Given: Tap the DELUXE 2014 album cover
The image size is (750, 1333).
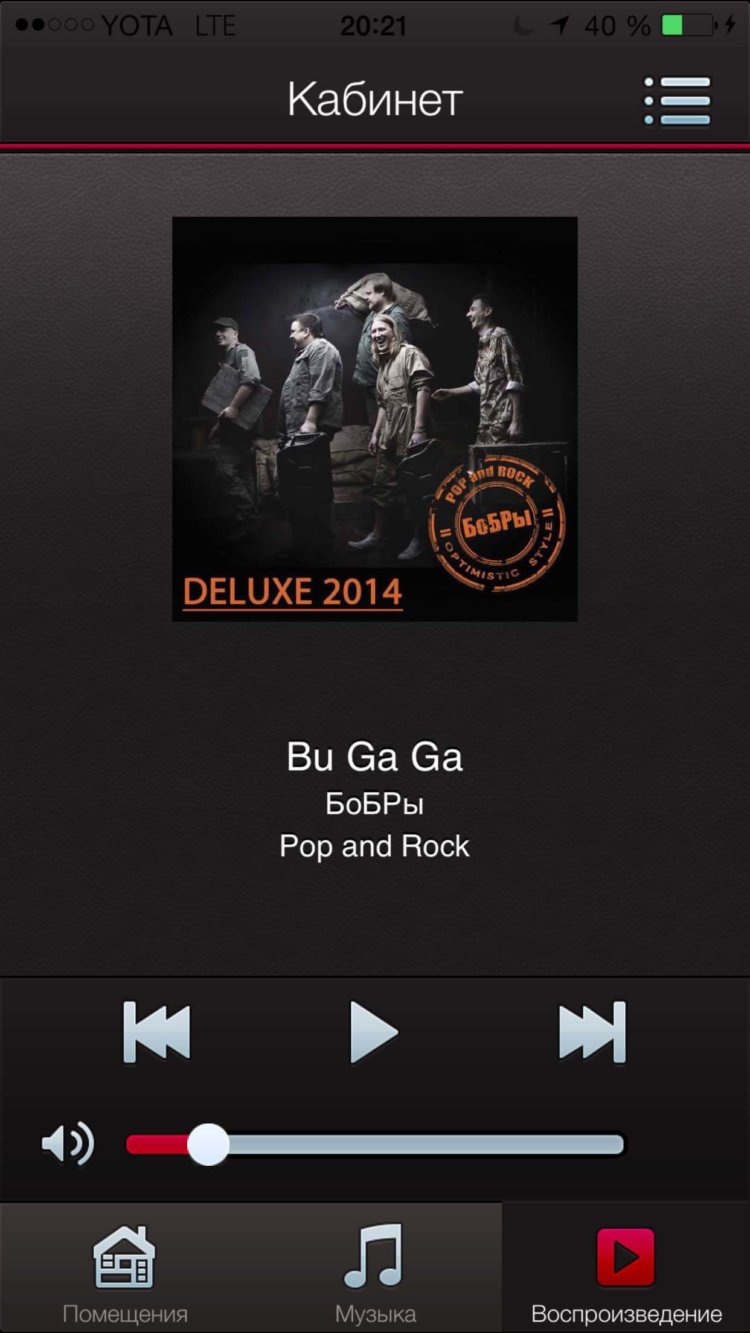Looking at the screenshot, I should (375, 418).
